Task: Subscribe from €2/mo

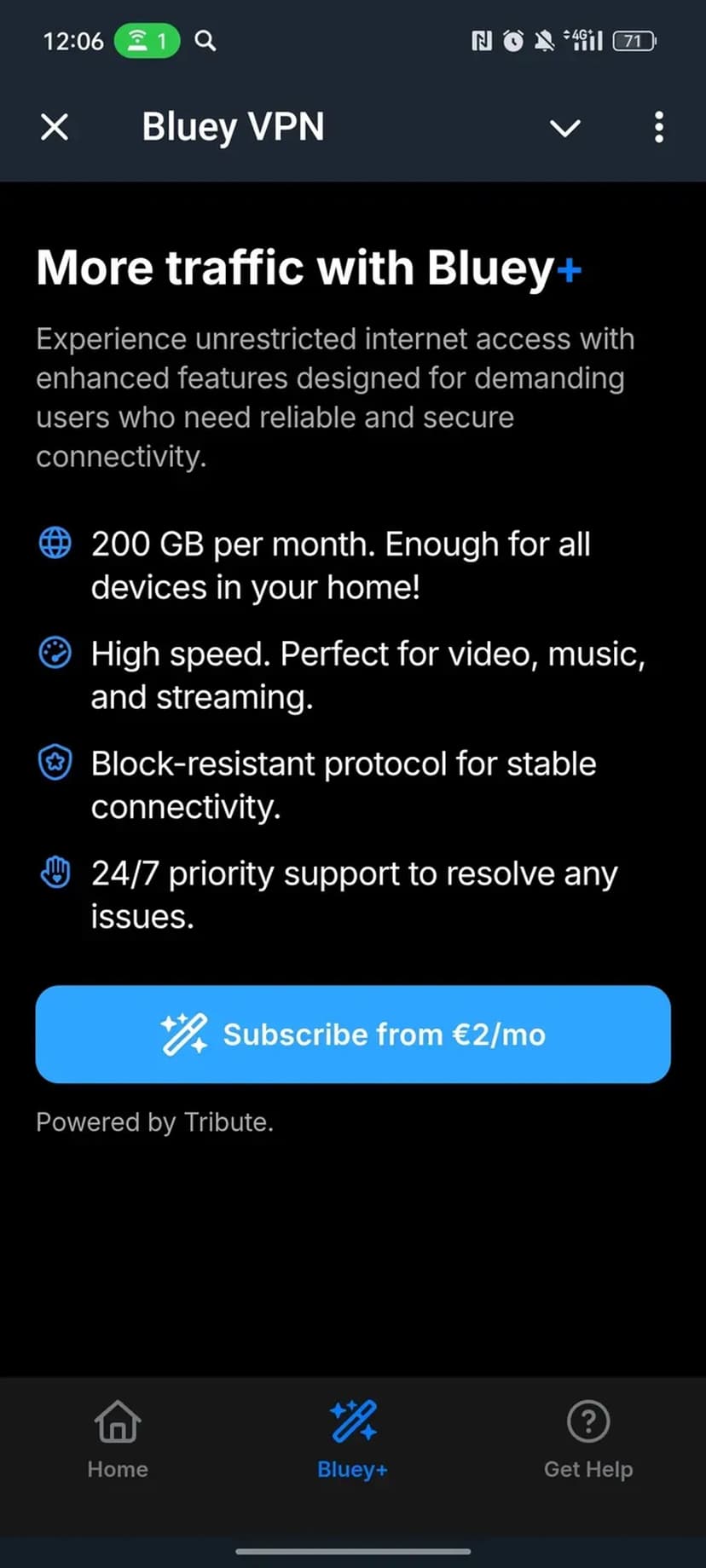Action: click(353, 1034)
